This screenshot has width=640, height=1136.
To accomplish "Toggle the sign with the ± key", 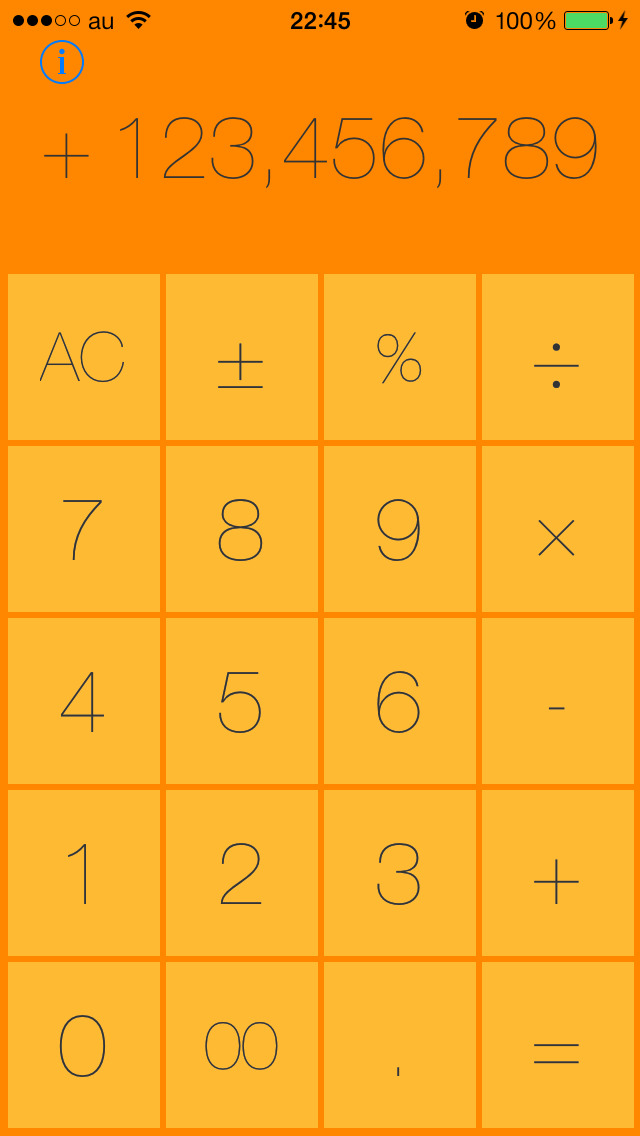I will 241,356.
